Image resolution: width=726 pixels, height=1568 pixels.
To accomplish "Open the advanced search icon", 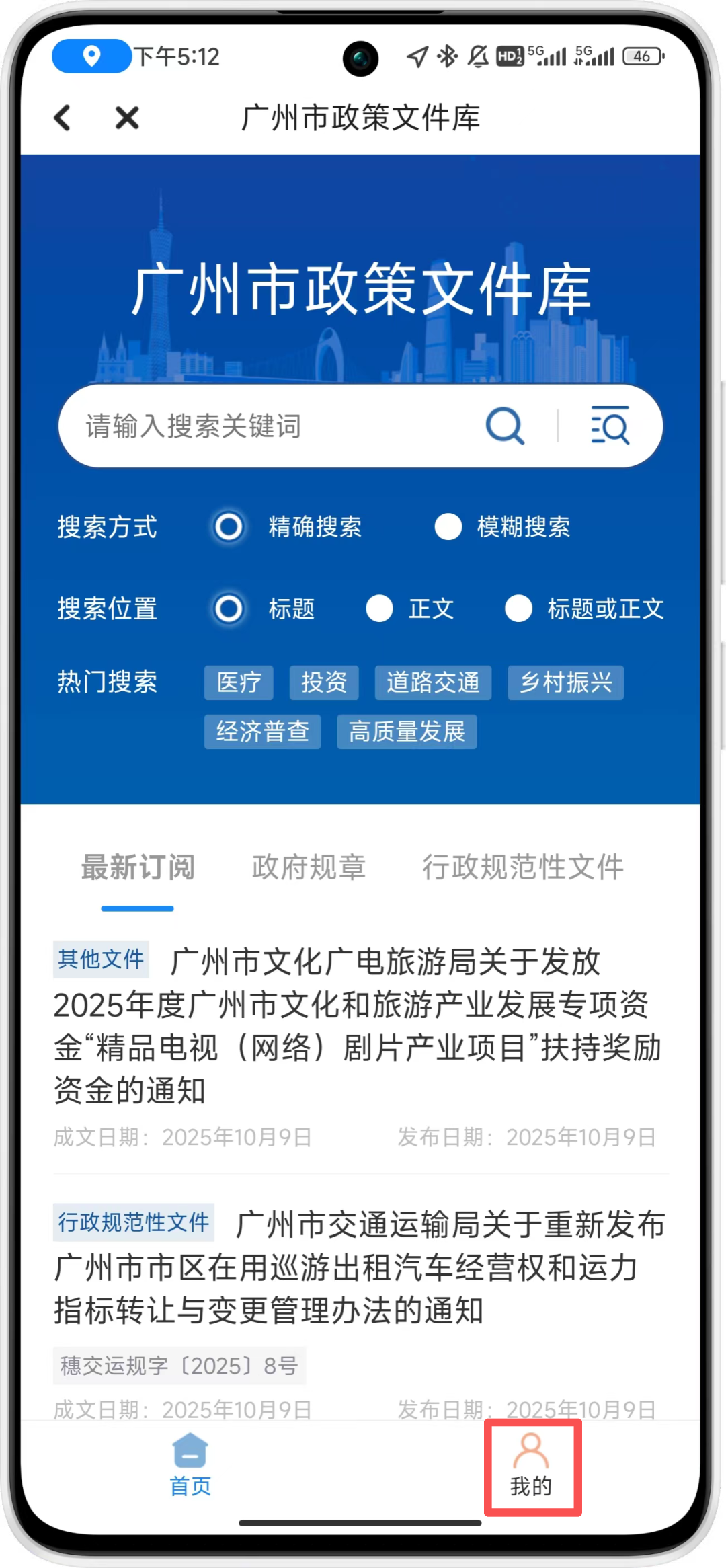I will pos(610,426).
